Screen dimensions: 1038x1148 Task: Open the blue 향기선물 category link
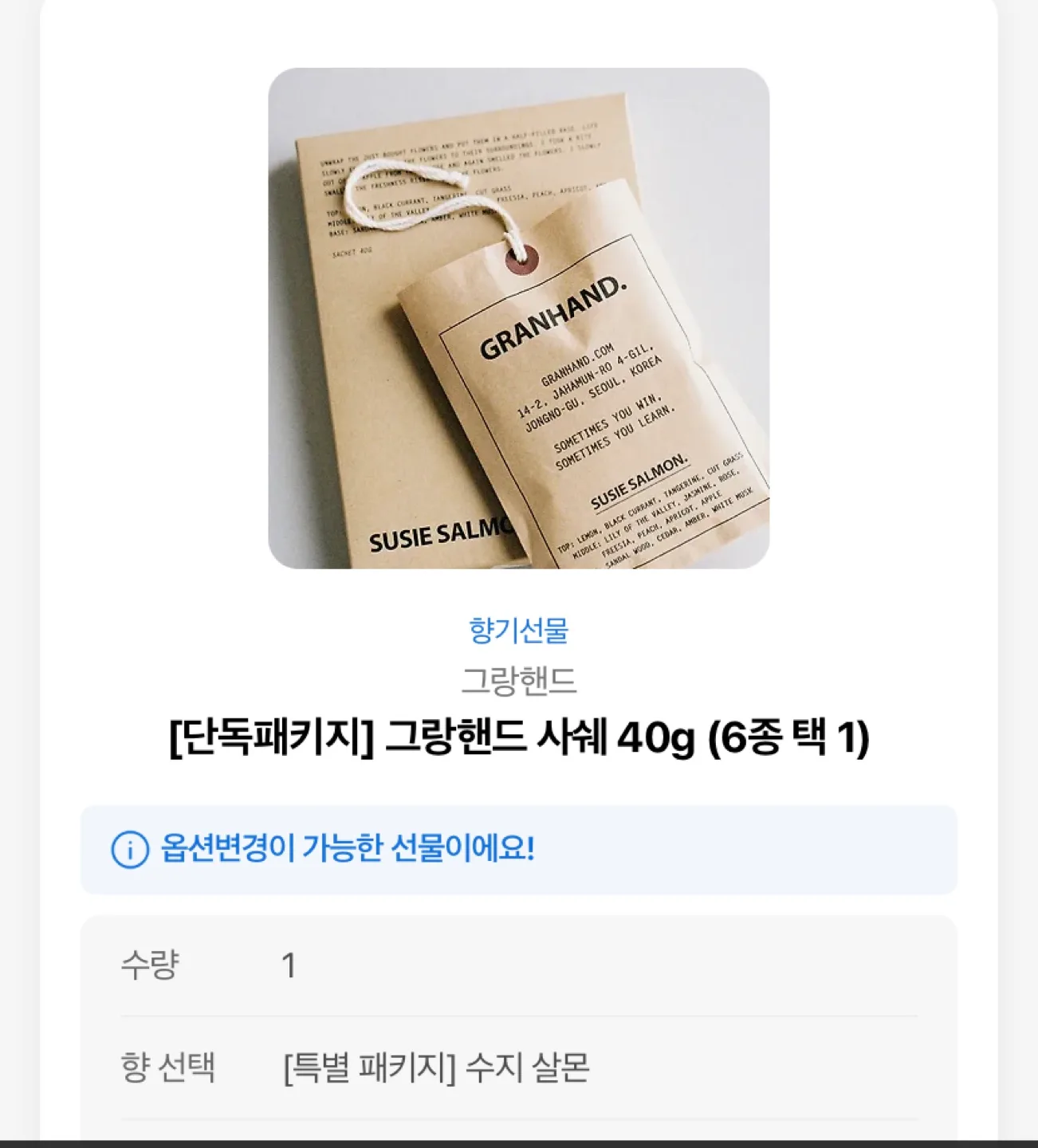coord(518,631)
